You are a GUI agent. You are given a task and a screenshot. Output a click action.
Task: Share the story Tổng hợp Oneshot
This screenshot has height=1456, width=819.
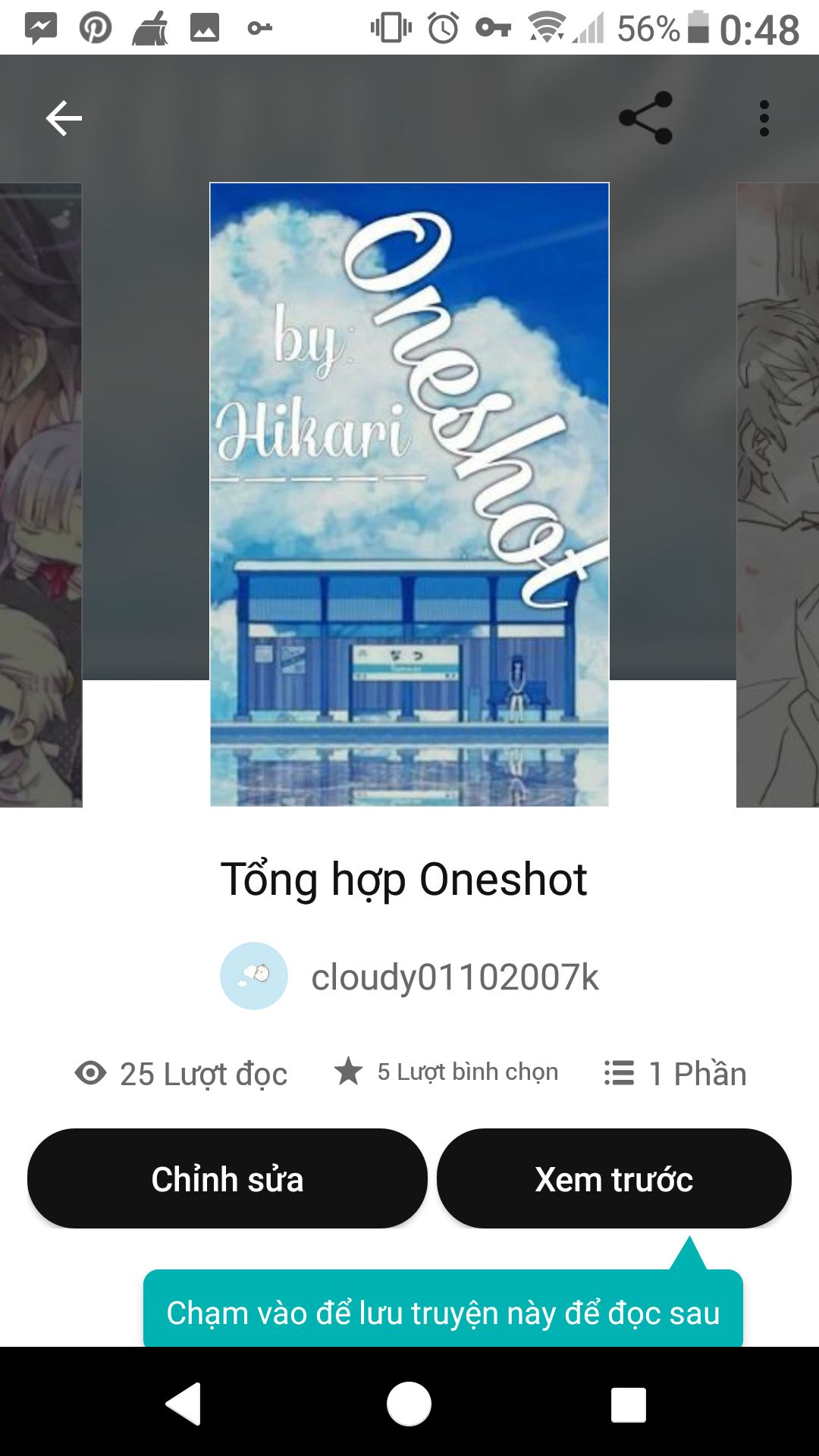(x=645, y=118)
